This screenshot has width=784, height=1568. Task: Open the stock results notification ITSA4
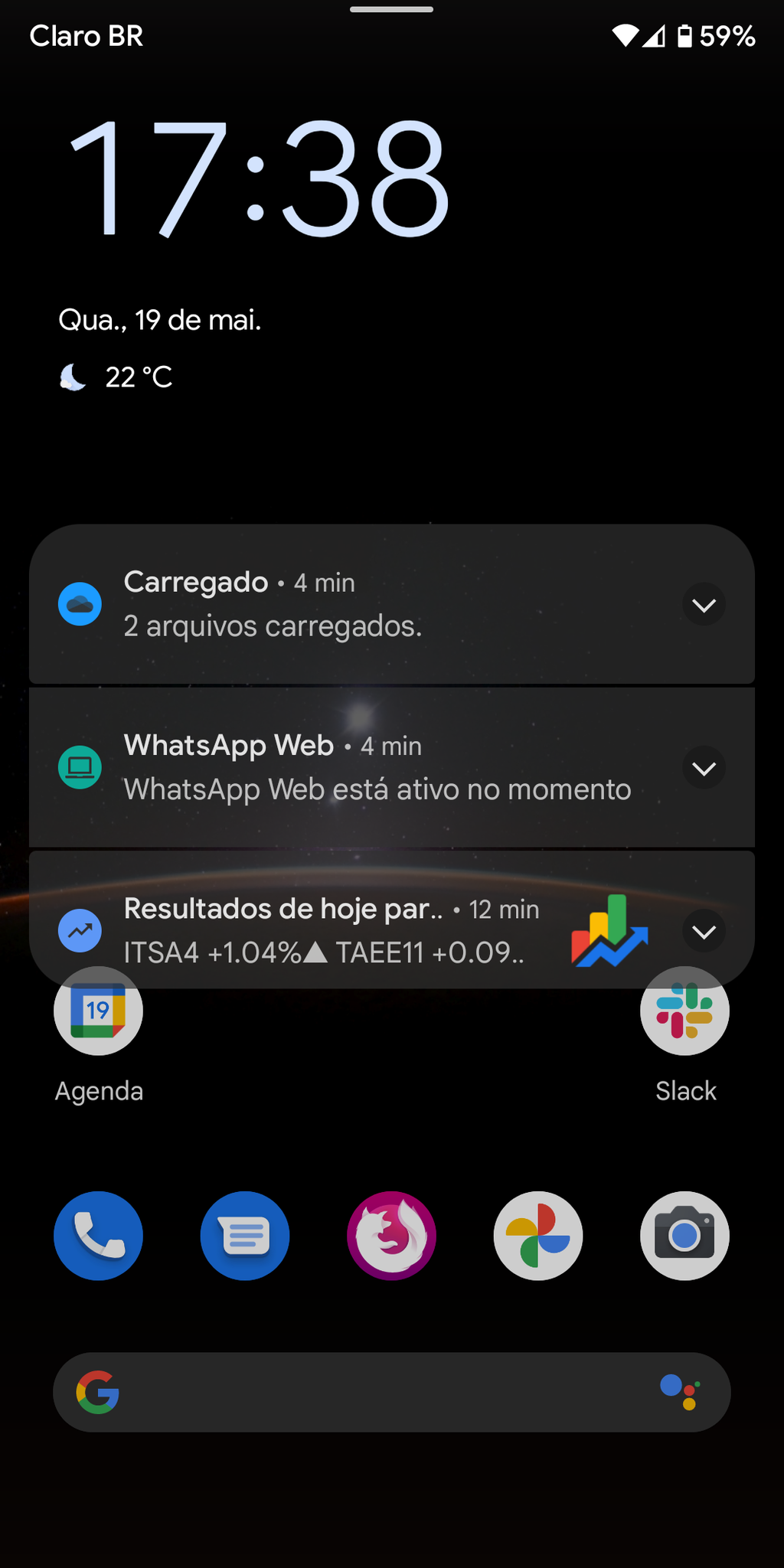329,931
